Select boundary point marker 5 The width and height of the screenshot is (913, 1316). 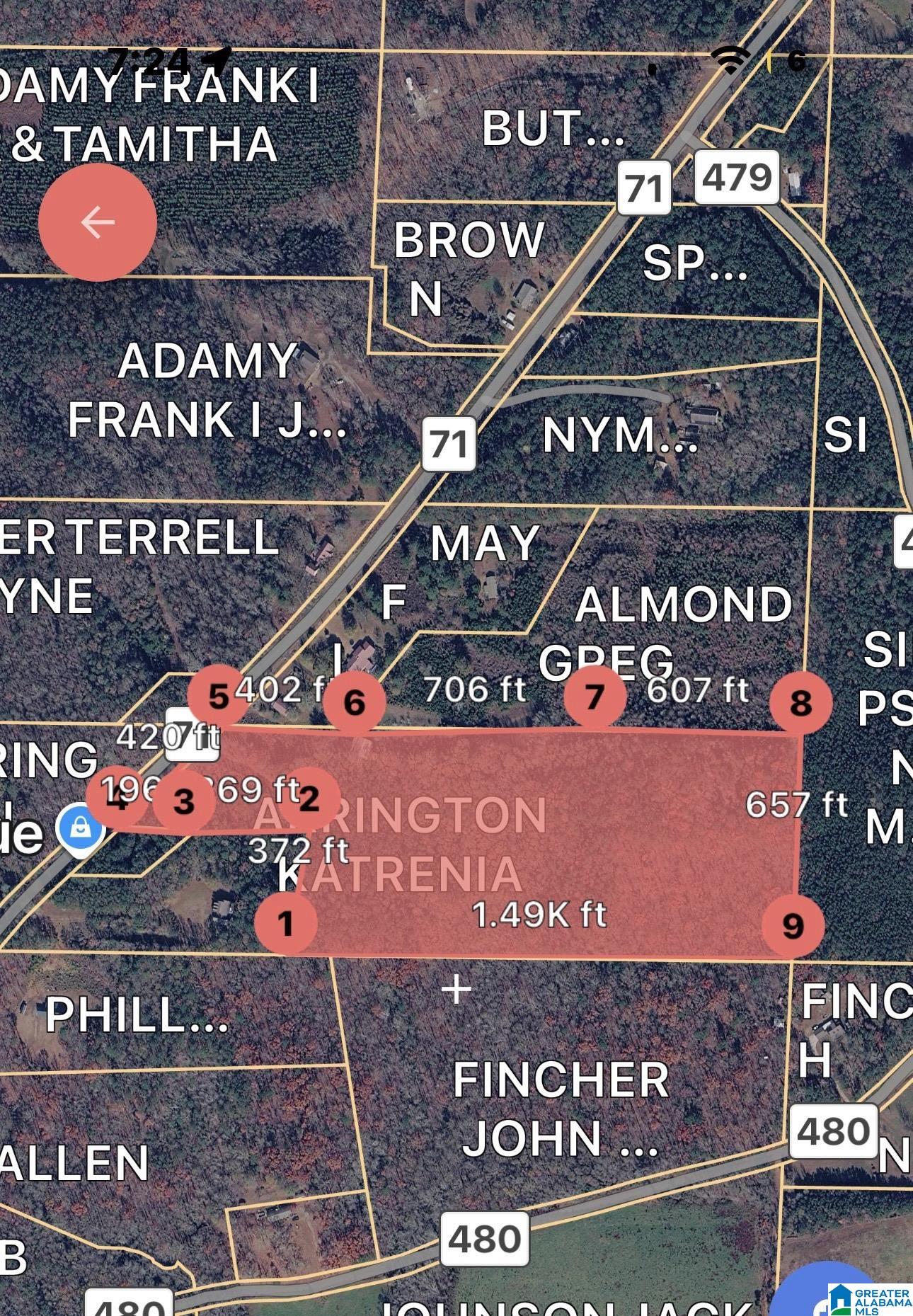pos(219,696)
